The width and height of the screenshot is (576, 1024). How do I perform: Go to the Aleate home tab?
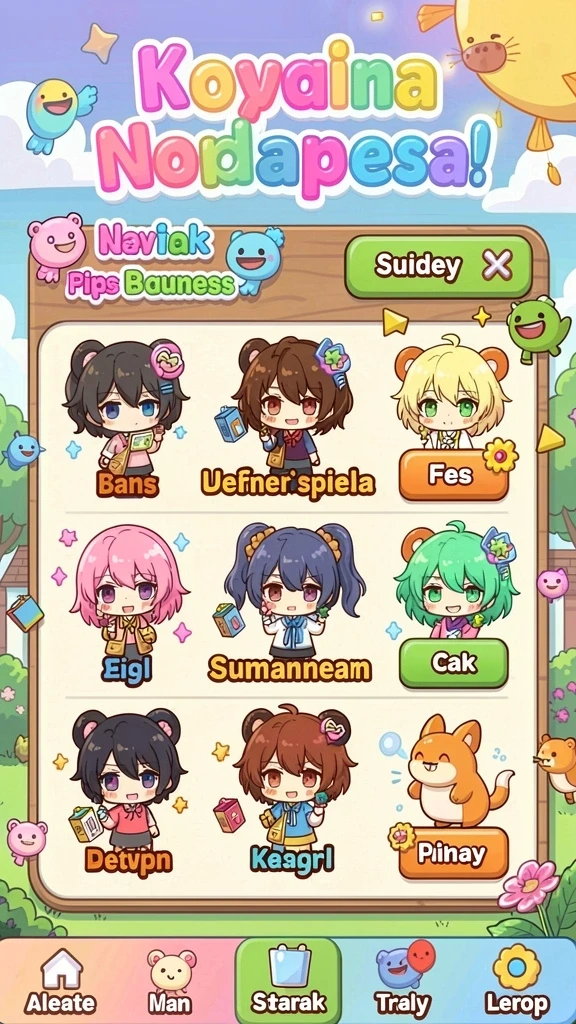coord(60,981)
